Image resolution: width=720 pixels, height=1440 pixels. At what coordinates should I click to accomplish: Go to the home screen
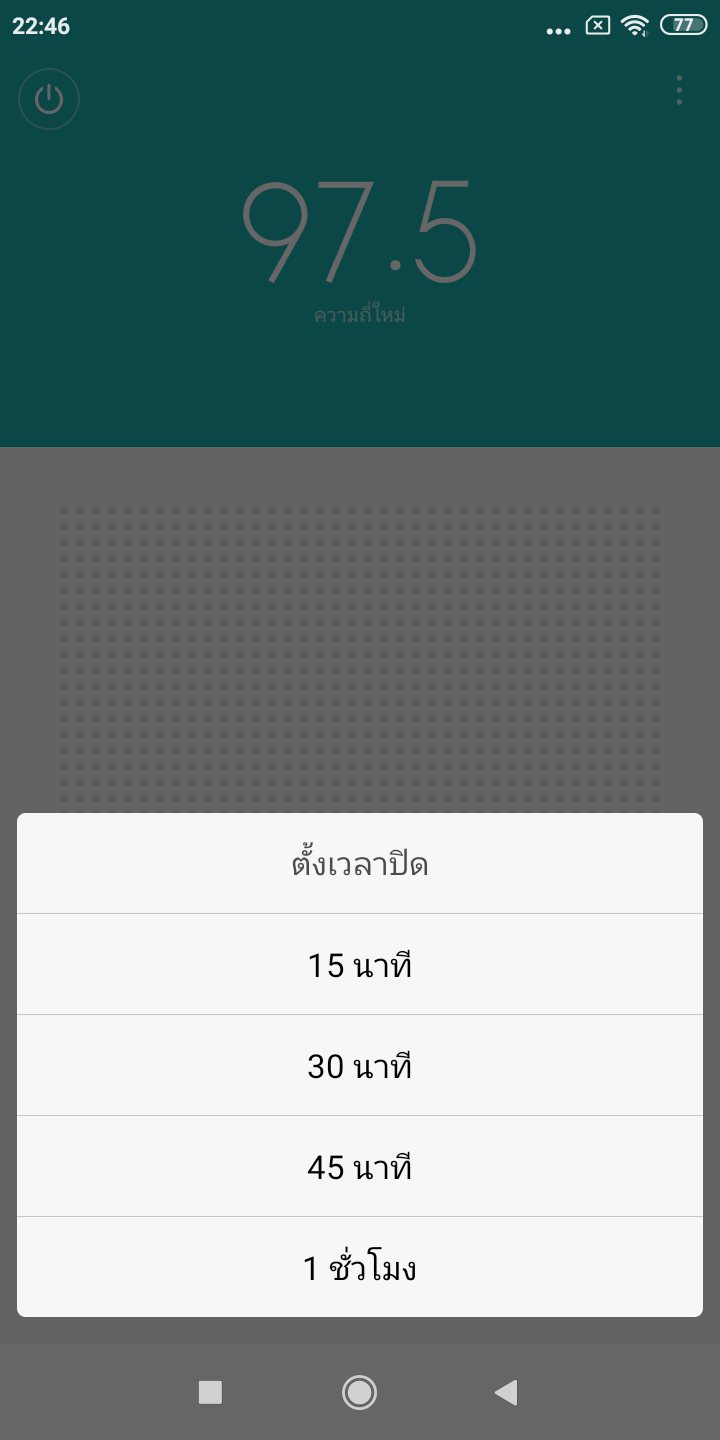(359, 1392)
